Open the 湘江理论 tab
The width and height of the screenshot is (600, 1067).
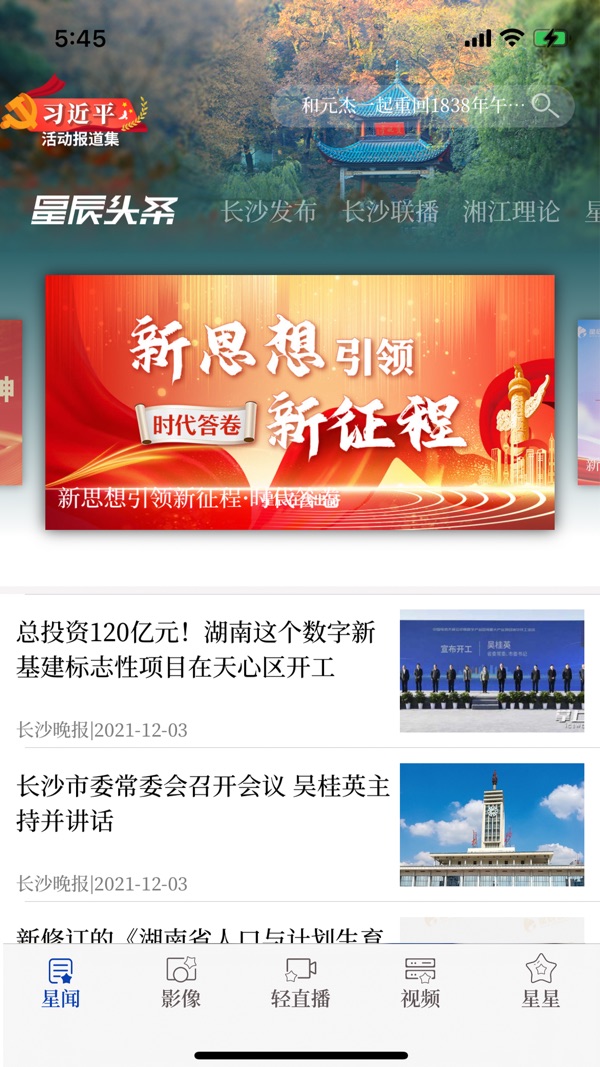[511, 211]
